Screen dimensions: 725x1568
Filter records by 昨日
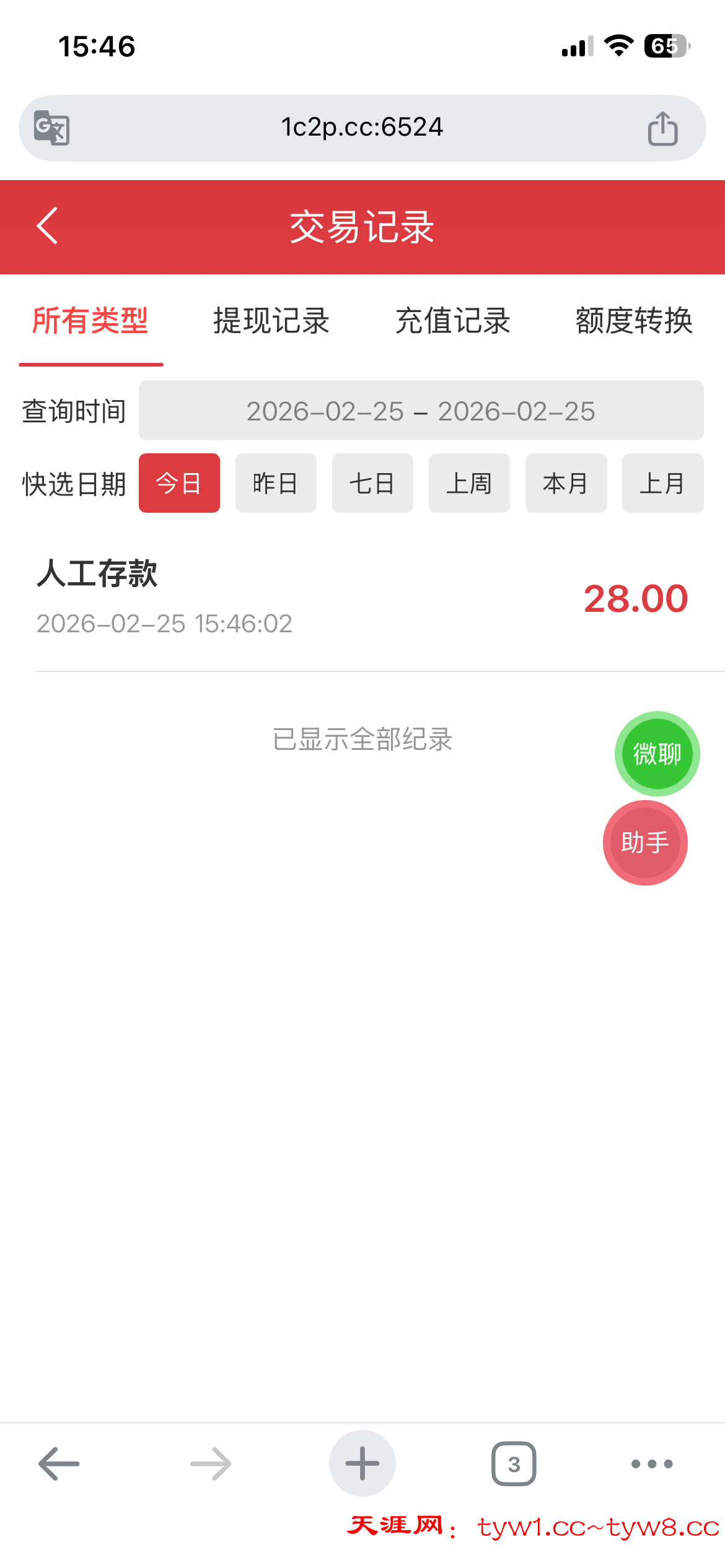276,483
